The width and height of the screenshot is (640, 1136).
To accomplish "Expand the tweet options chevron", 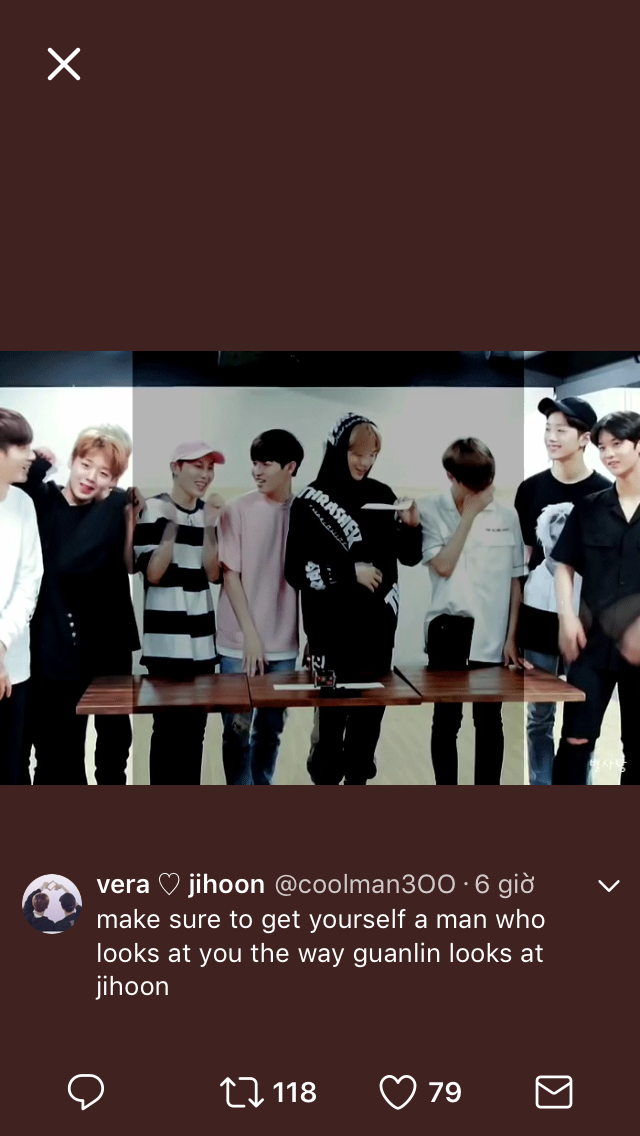I will click(x=609, y=885).
